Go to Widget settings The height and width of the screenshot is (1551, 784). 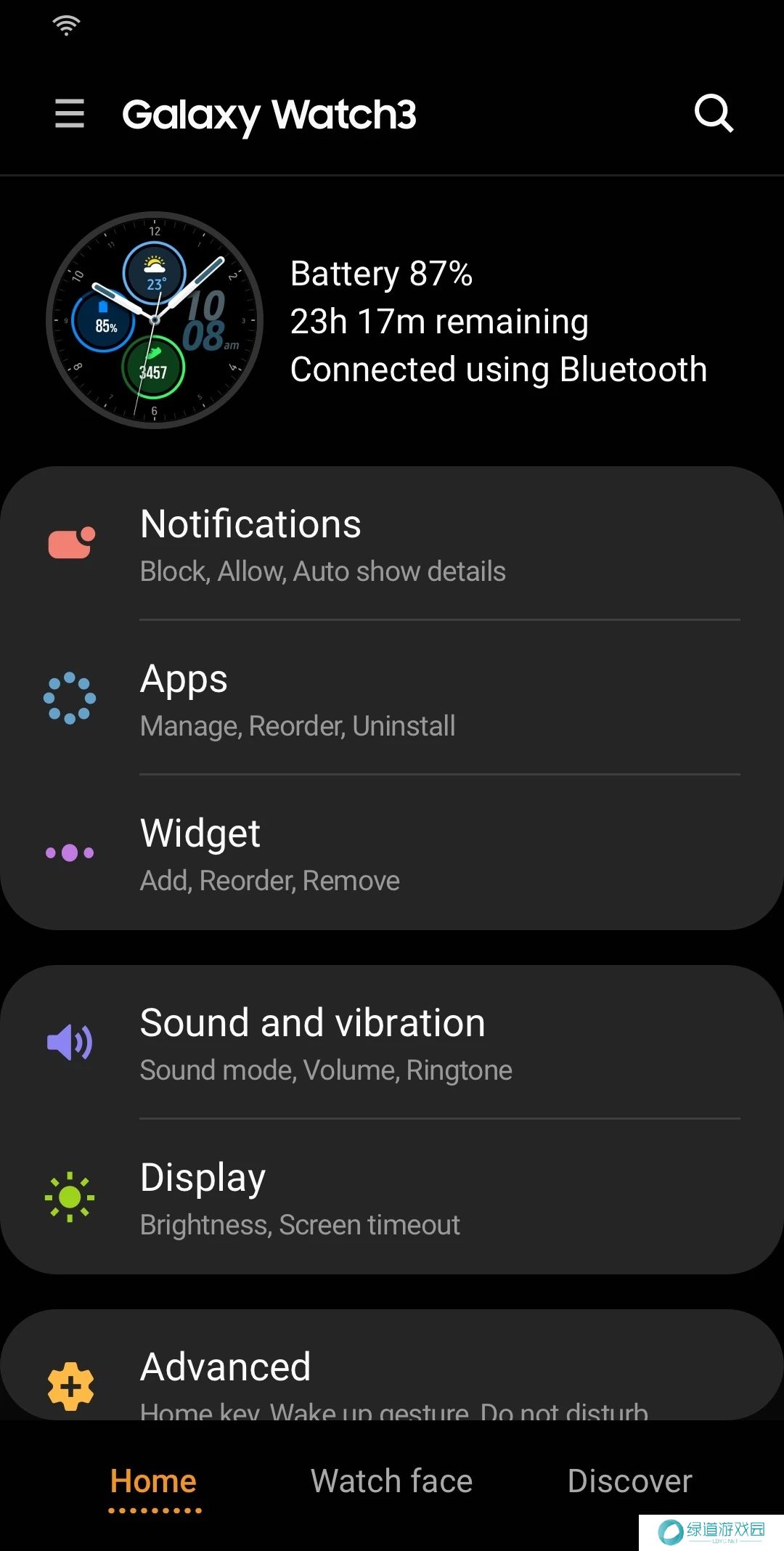pos(392,853)
